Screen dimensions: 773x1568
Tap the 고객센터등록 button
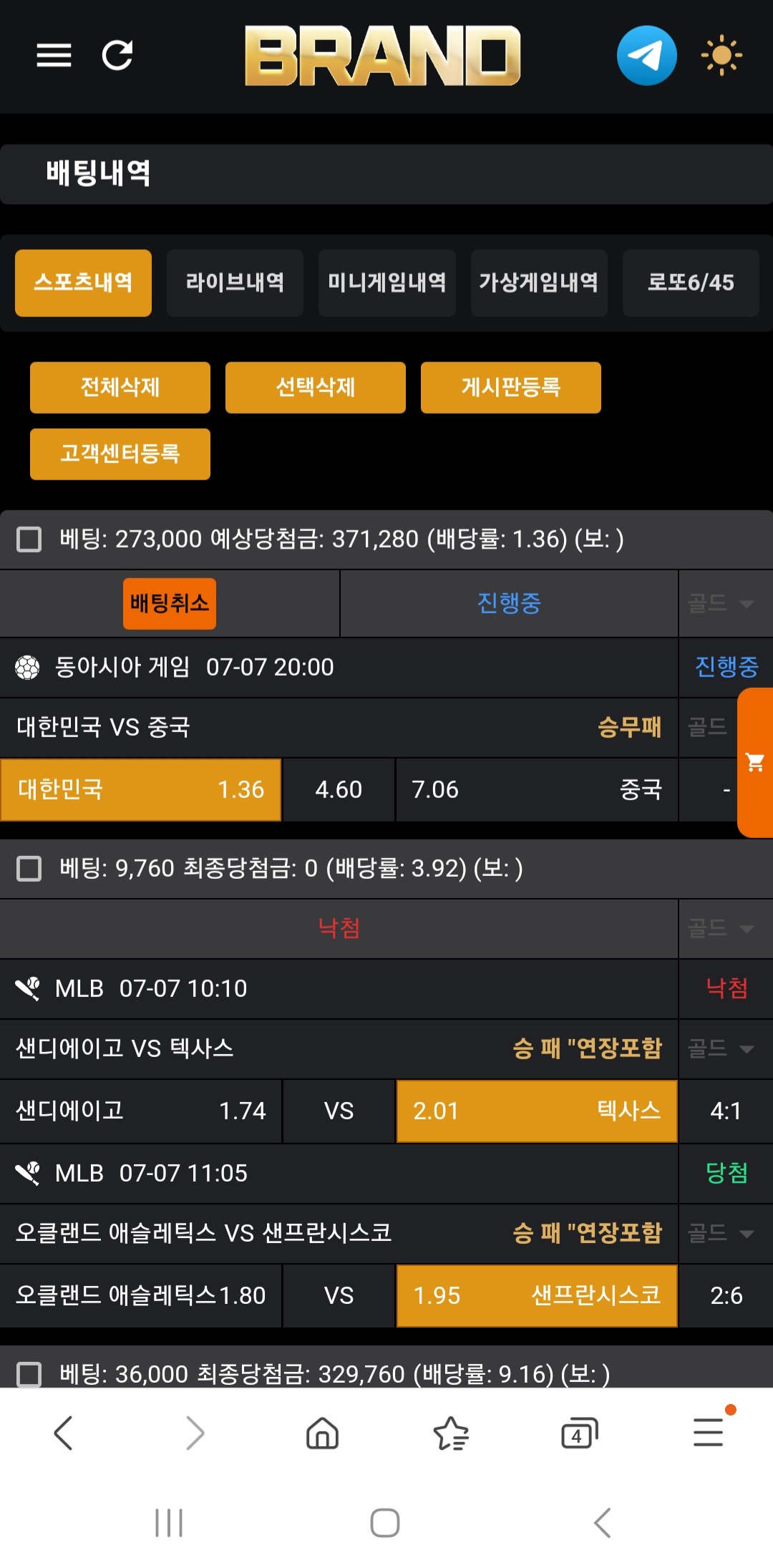pyautogui.click(x=120, y=454)
